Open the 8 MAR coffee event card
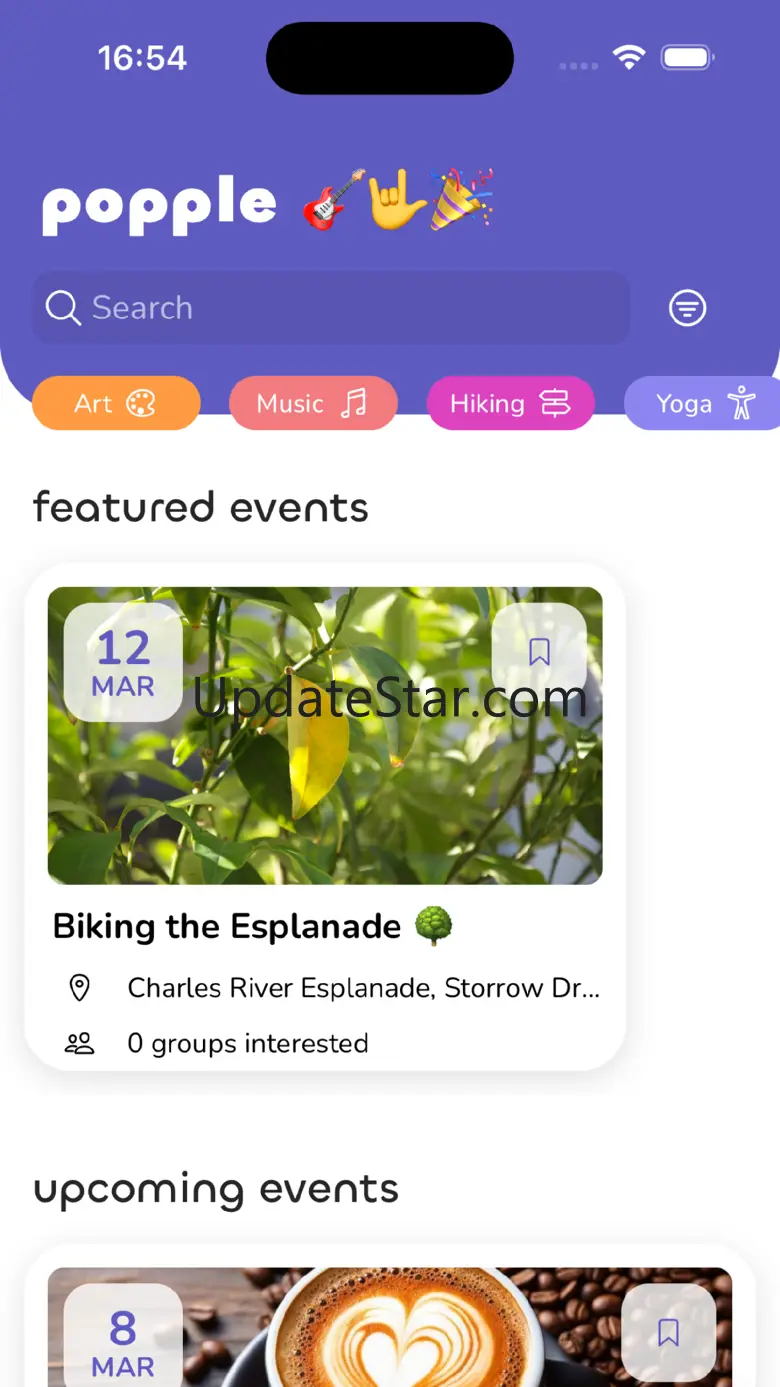Screen dimensions: 780x1387 (400, 1330)
